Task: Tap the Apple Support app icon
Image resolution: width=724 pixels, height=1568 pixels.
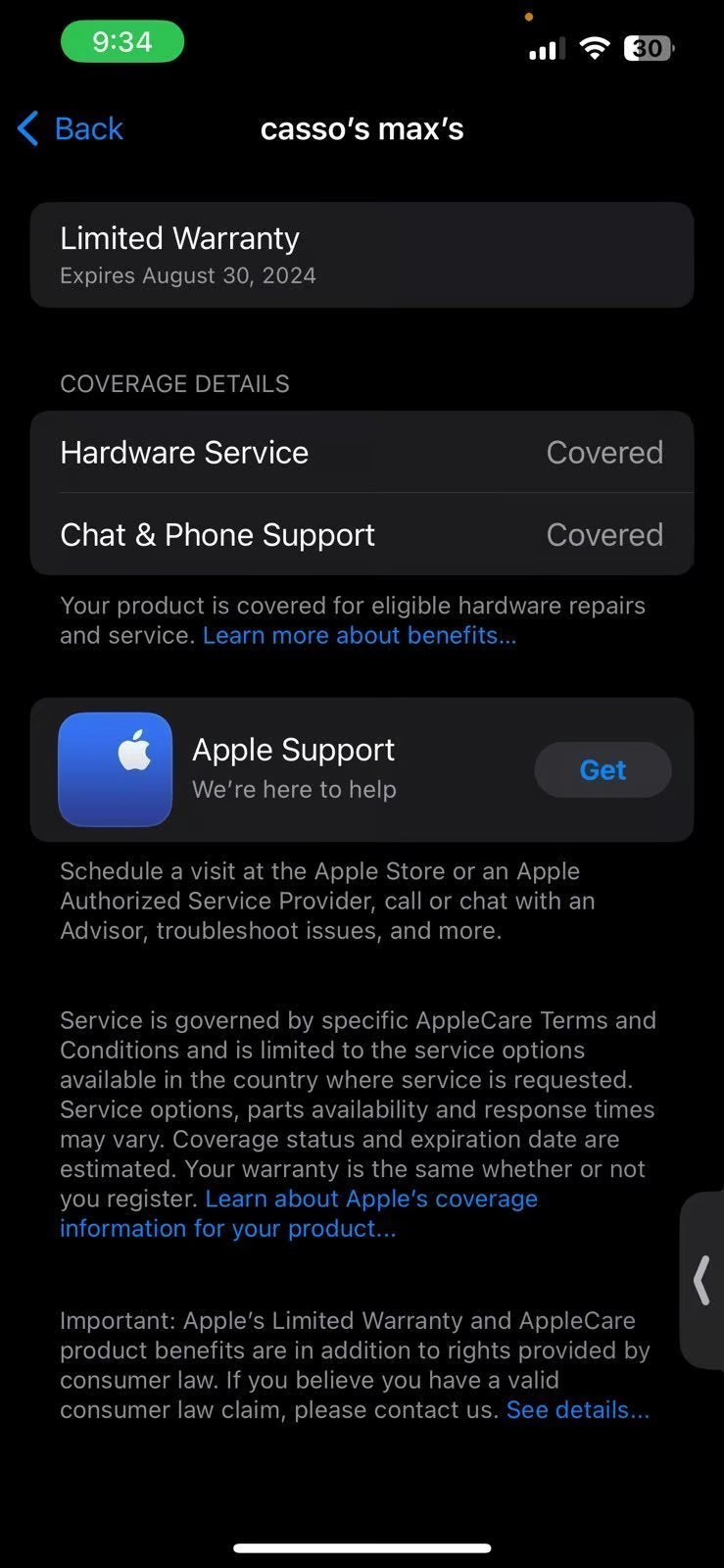Action: 115,769
